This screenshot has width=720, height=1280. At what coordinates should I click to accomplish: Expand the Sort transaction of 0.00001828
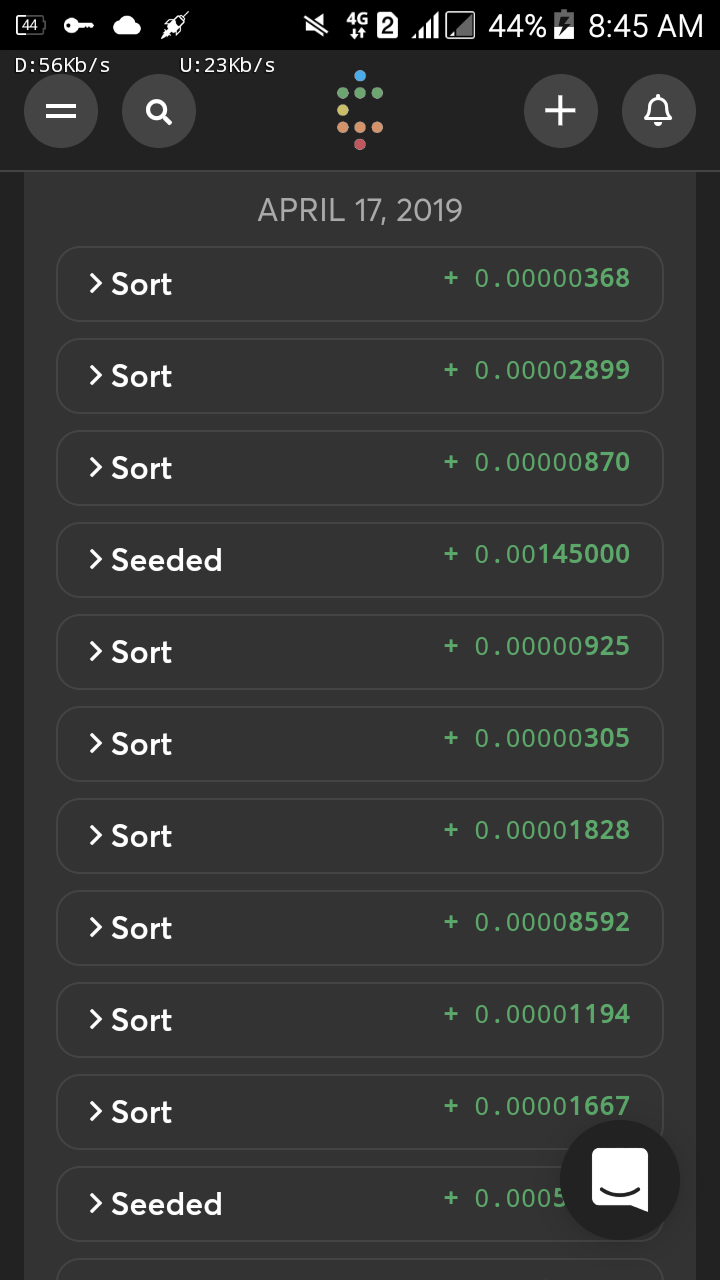pyautogui.click(x=359, y=836)
